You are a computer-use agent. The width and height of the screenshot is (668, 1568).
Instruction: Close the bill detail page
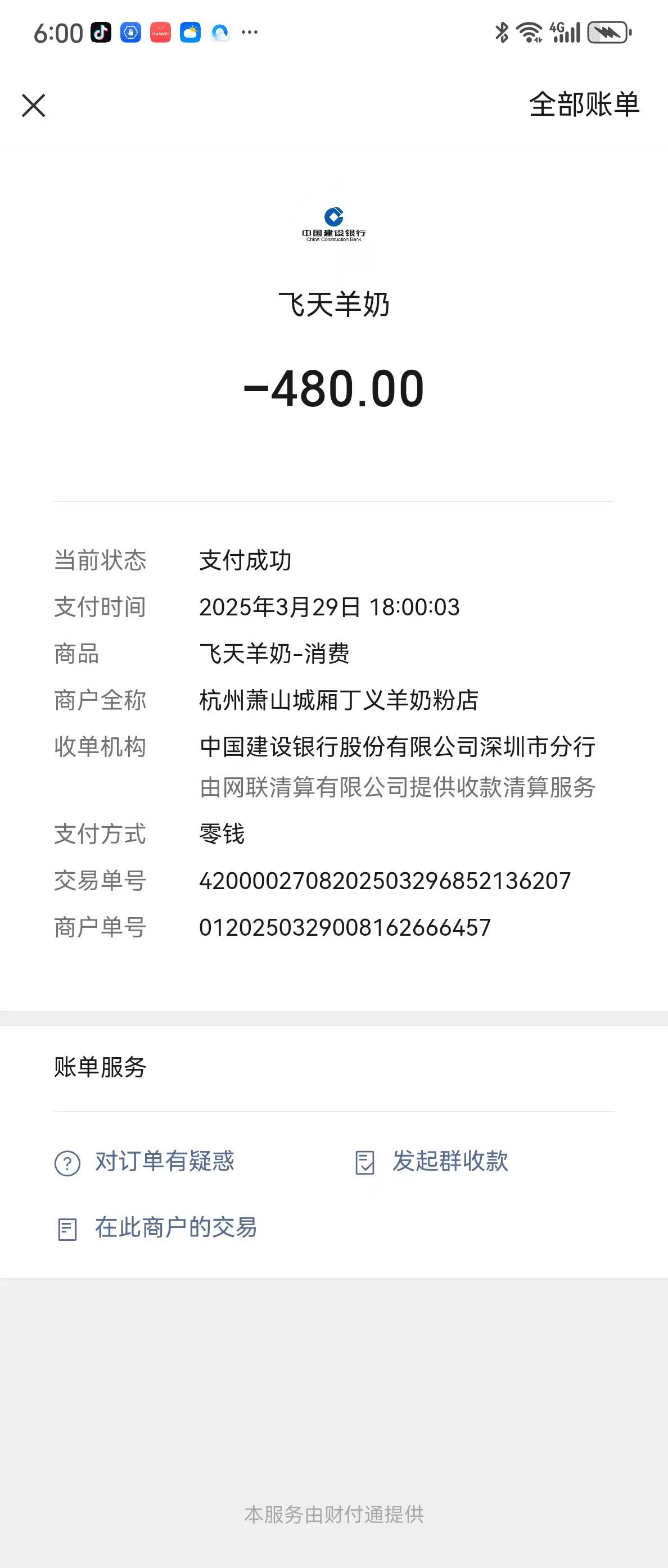pyautogui.click(x=34, y=105)
